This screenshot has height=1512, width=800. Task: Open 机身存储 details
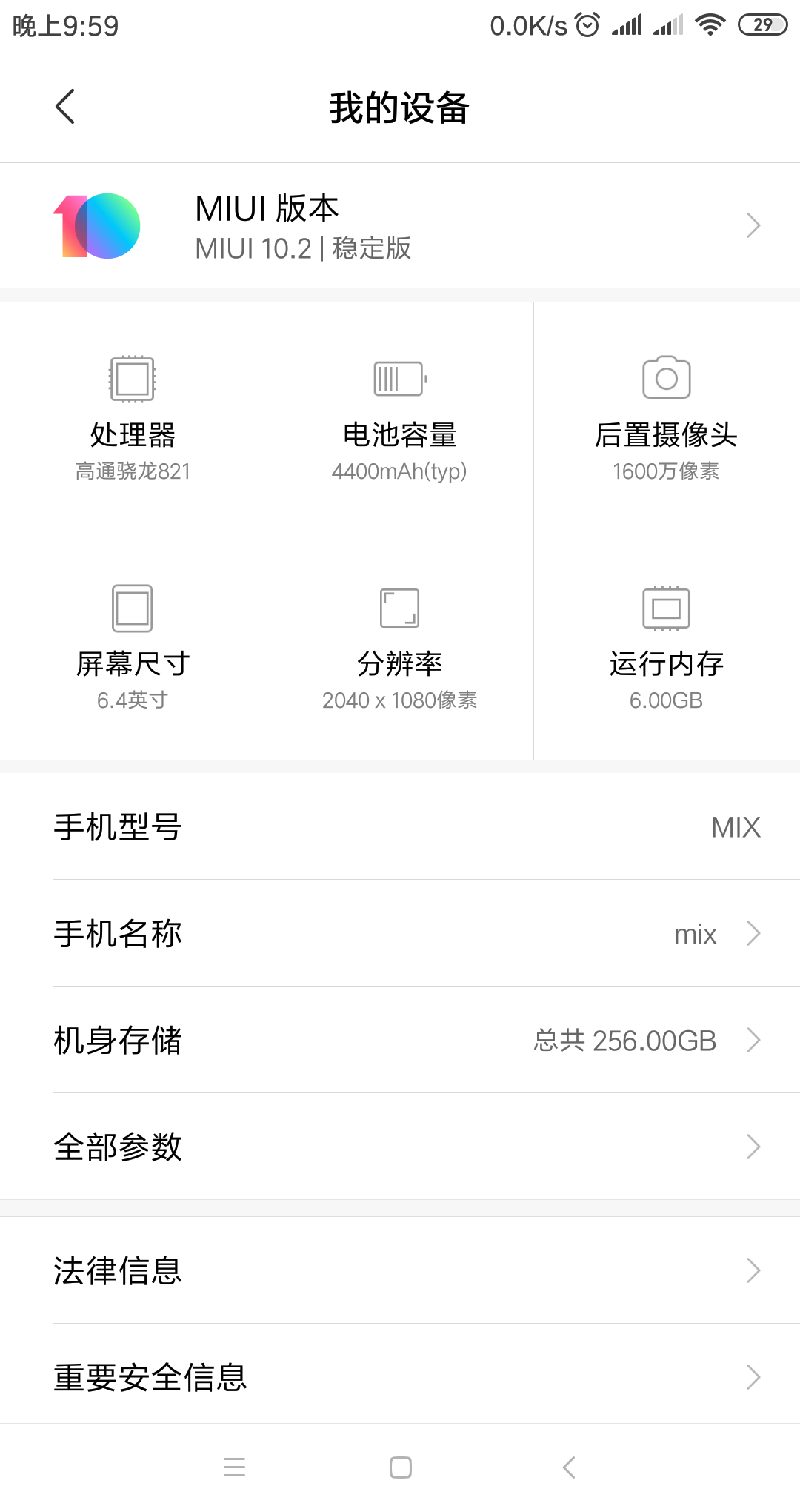(400, 1041)
